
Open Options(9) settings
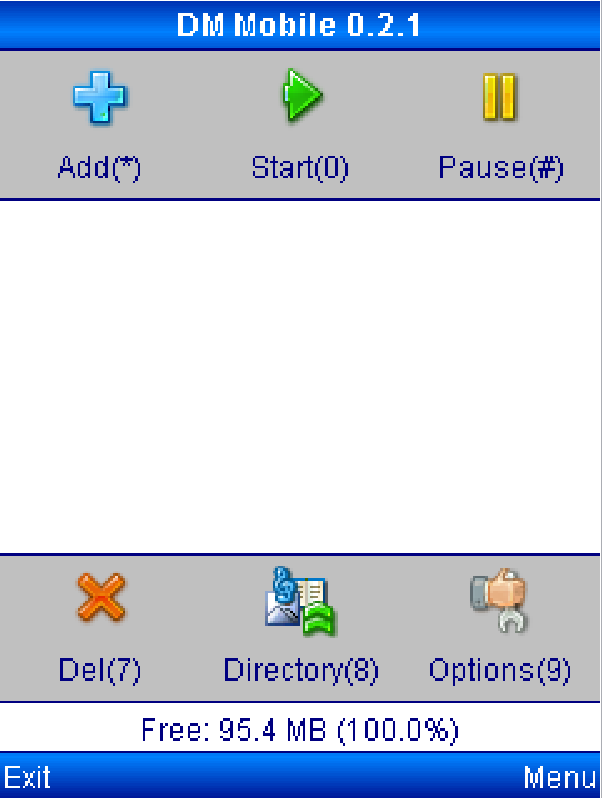(499, 626)
